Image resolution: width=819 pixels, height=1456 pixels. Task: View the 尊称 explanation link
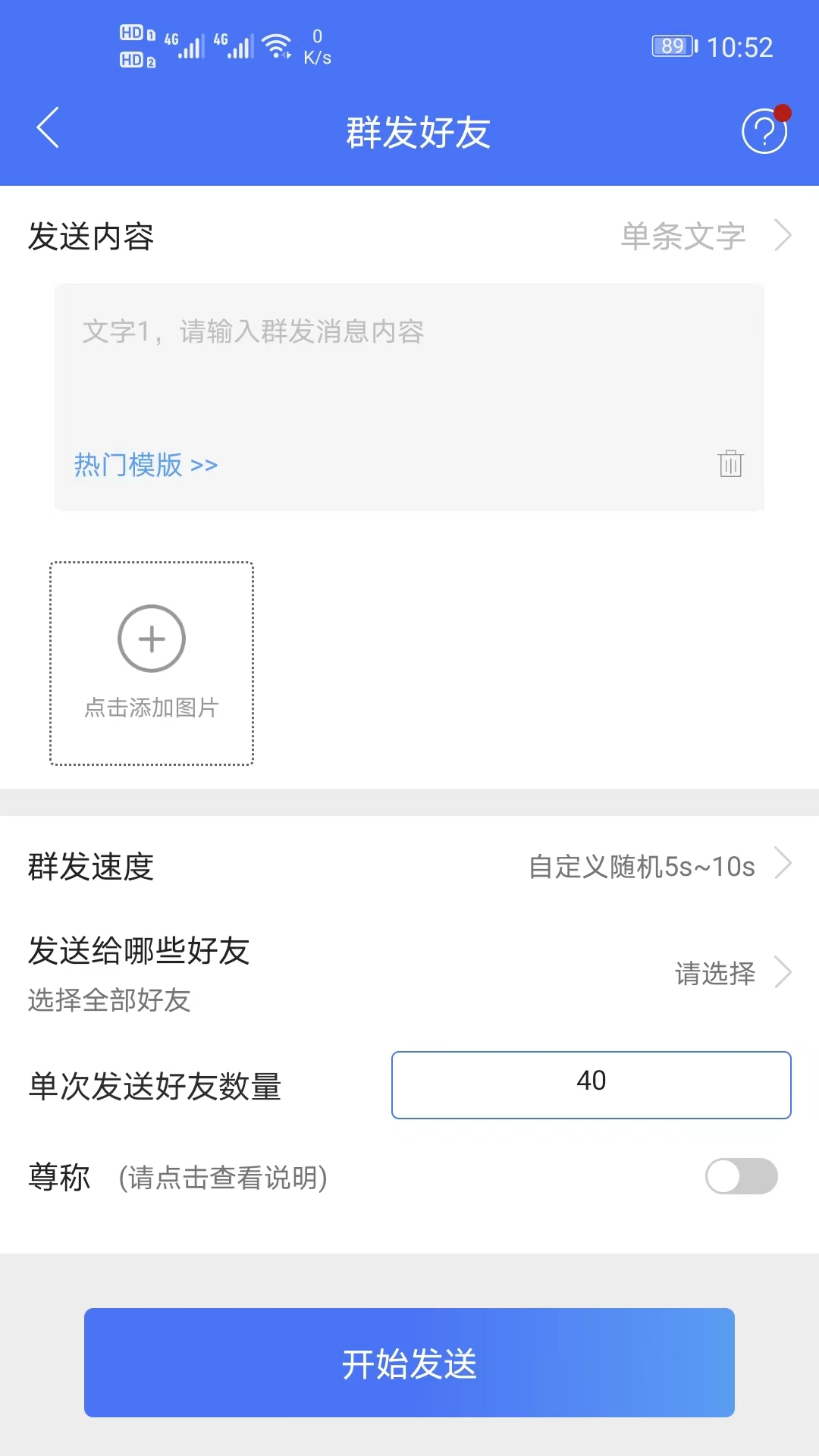(222, 1178)
